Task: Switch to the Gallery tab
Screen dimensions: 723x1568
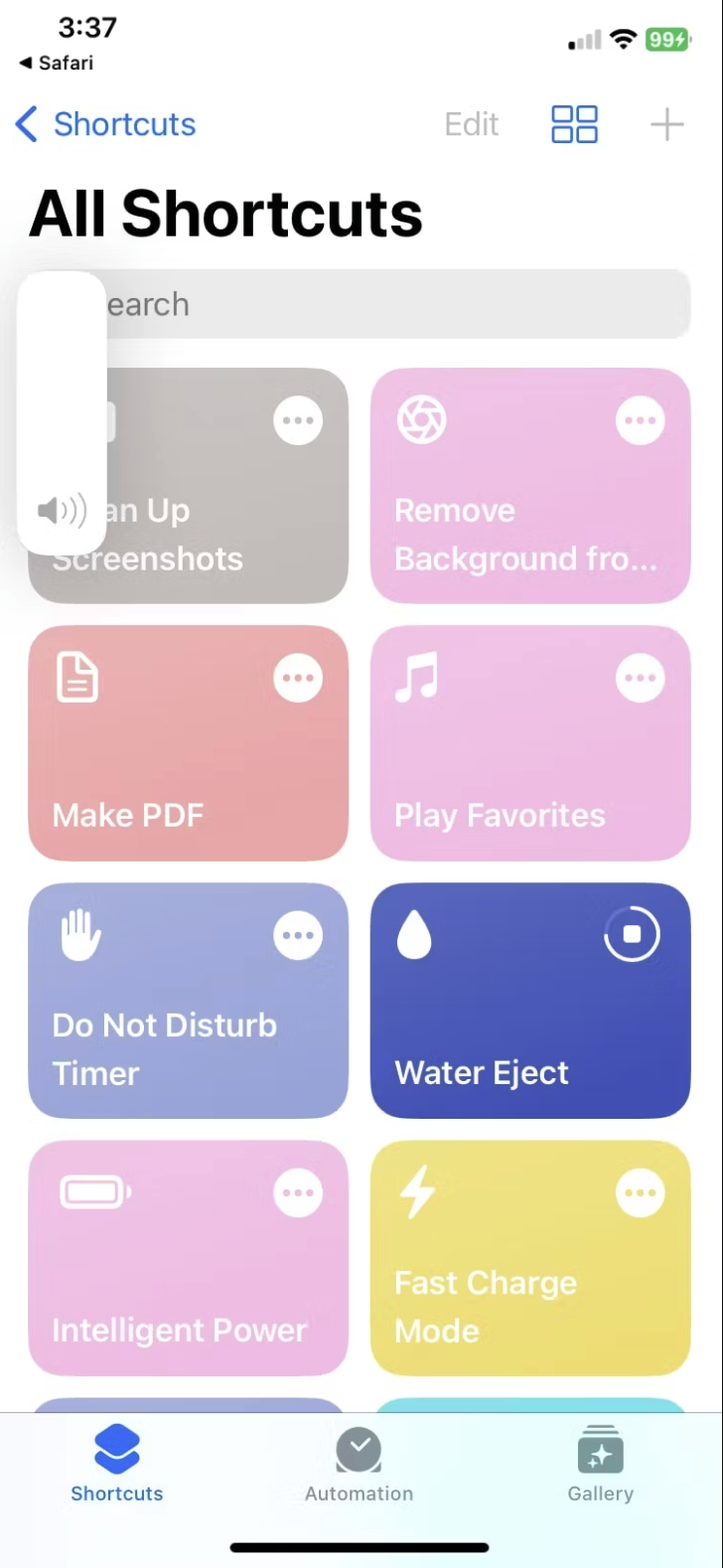Action: [600, 1466]
